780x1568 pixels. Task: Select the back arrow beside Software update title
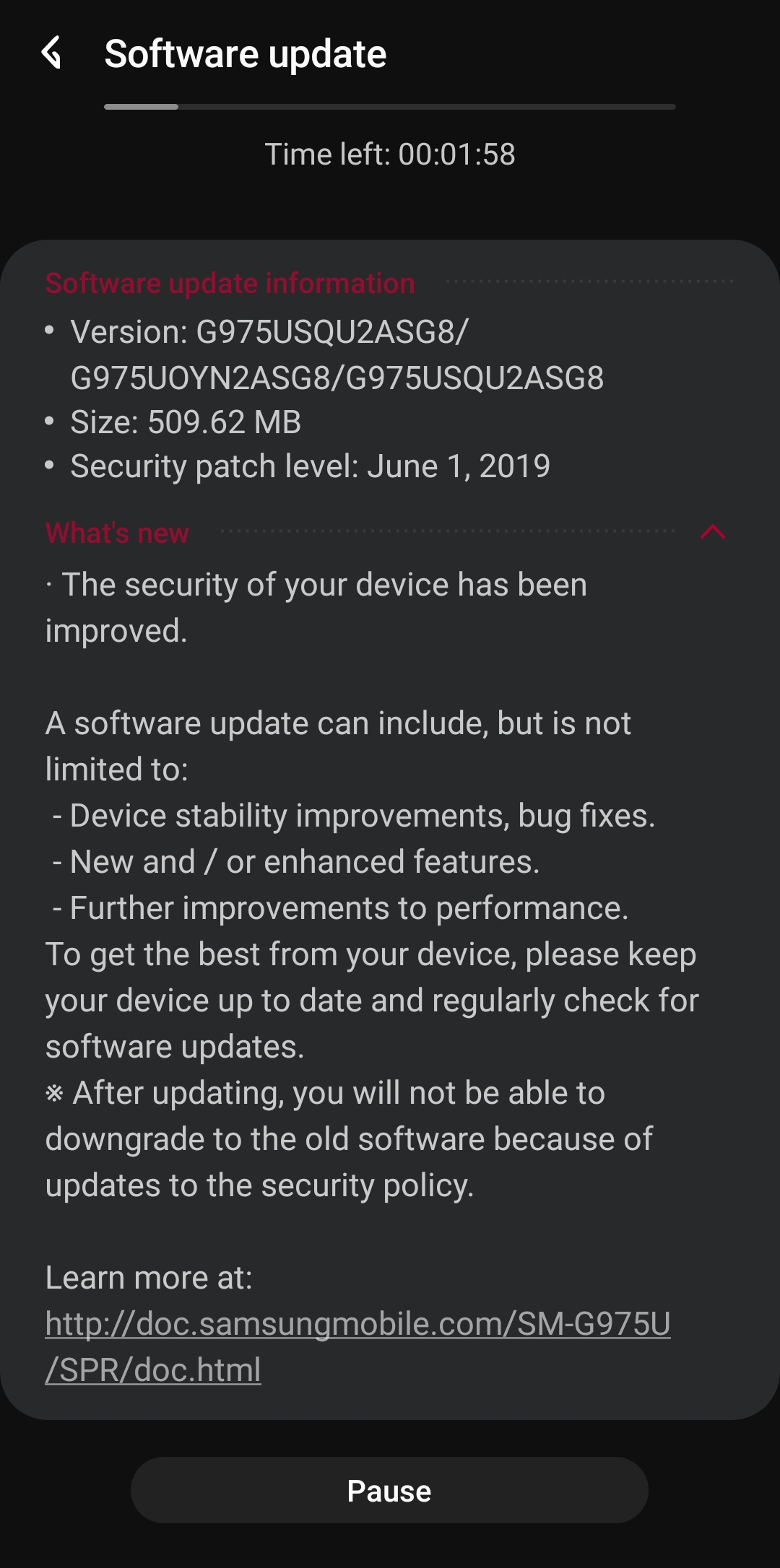point(53,54)
